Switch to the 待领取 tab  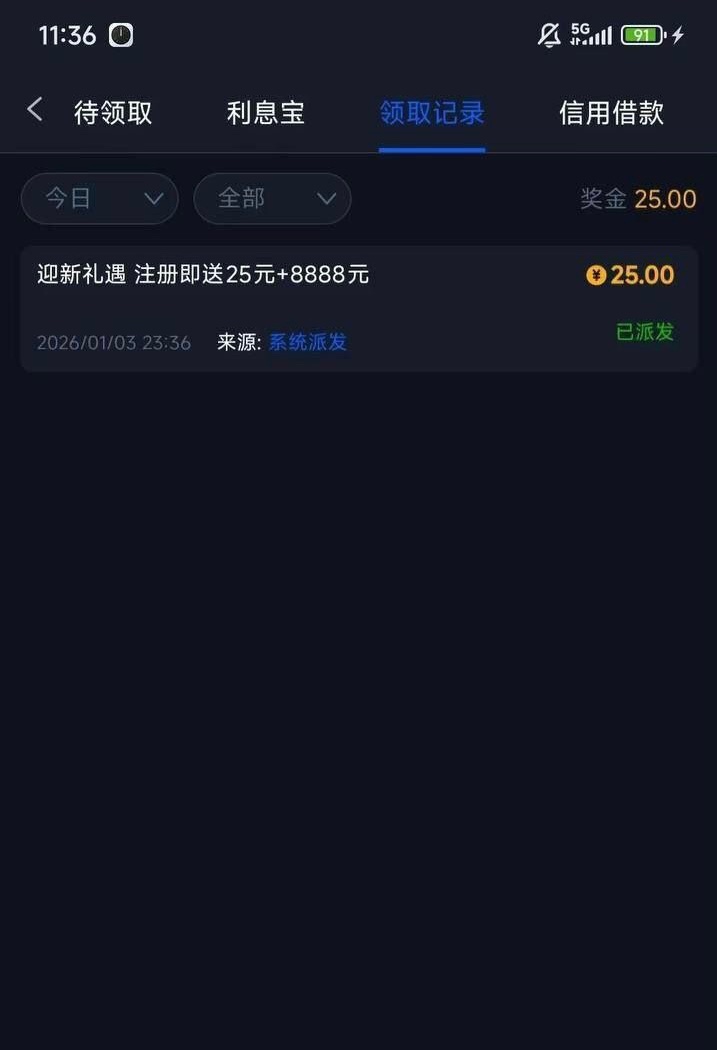coord(113,113)
